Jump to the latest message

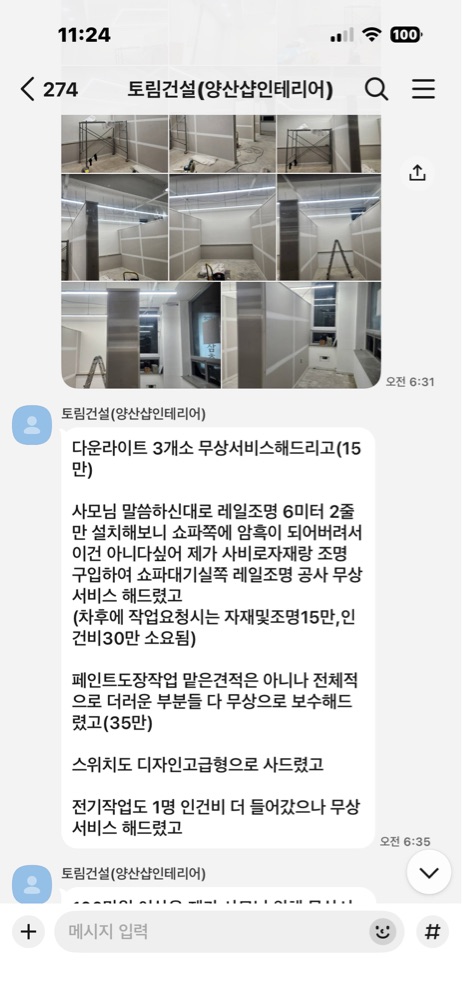(x=429, y=872)
